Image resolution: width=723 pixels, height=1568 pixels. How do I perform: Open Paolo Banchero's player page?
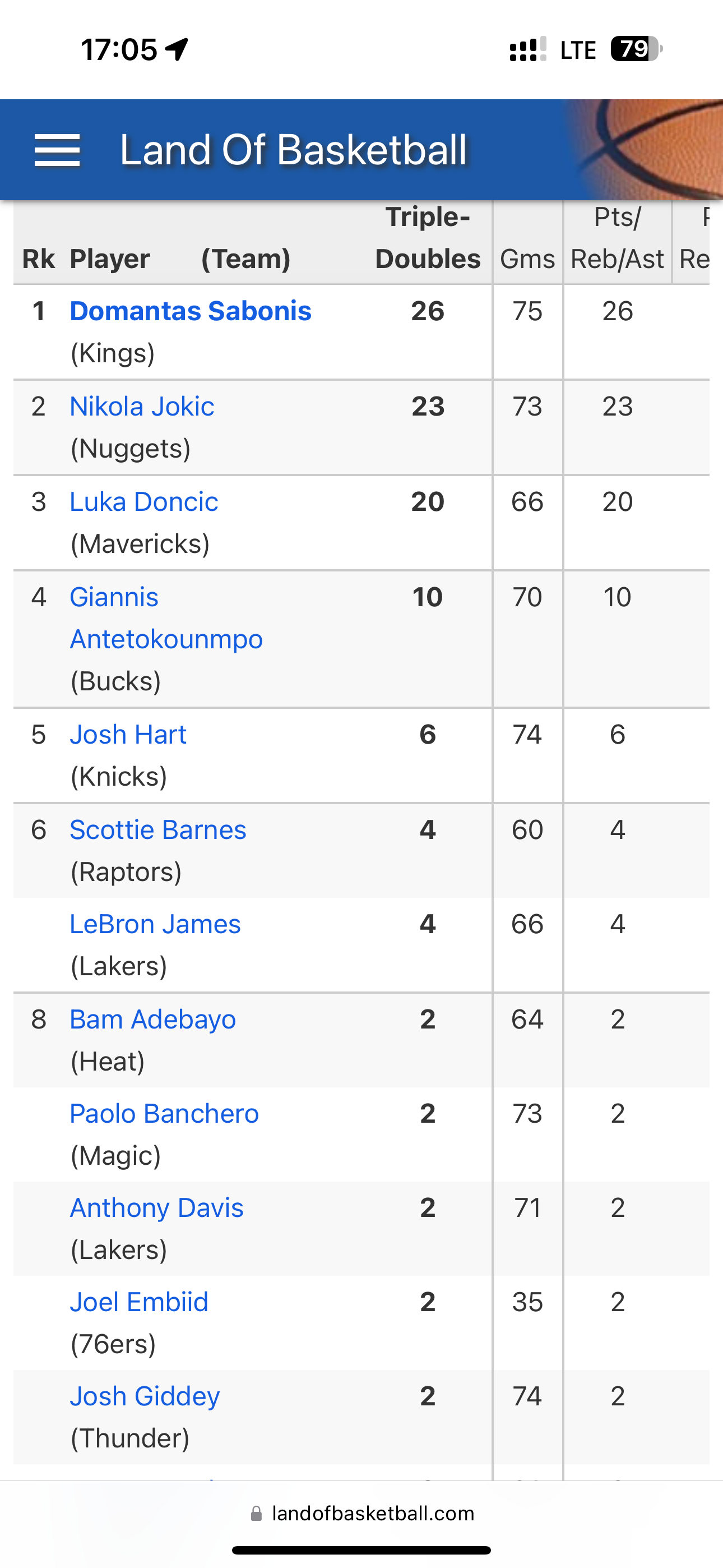click(164, 1114)
